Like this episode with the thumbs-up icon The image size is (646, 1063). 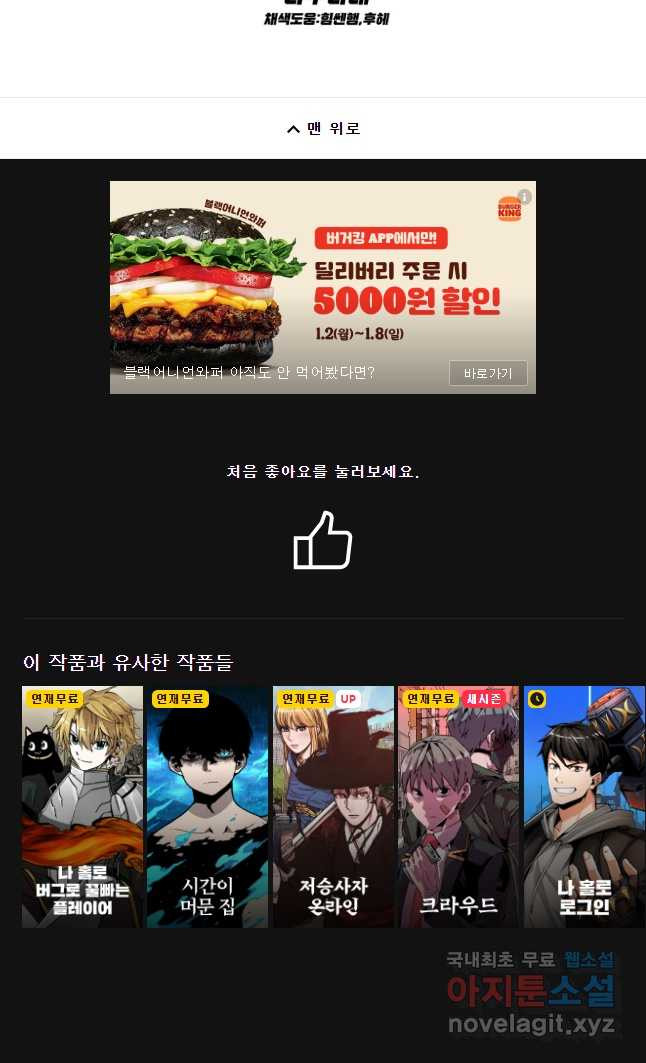coord(323,541)
